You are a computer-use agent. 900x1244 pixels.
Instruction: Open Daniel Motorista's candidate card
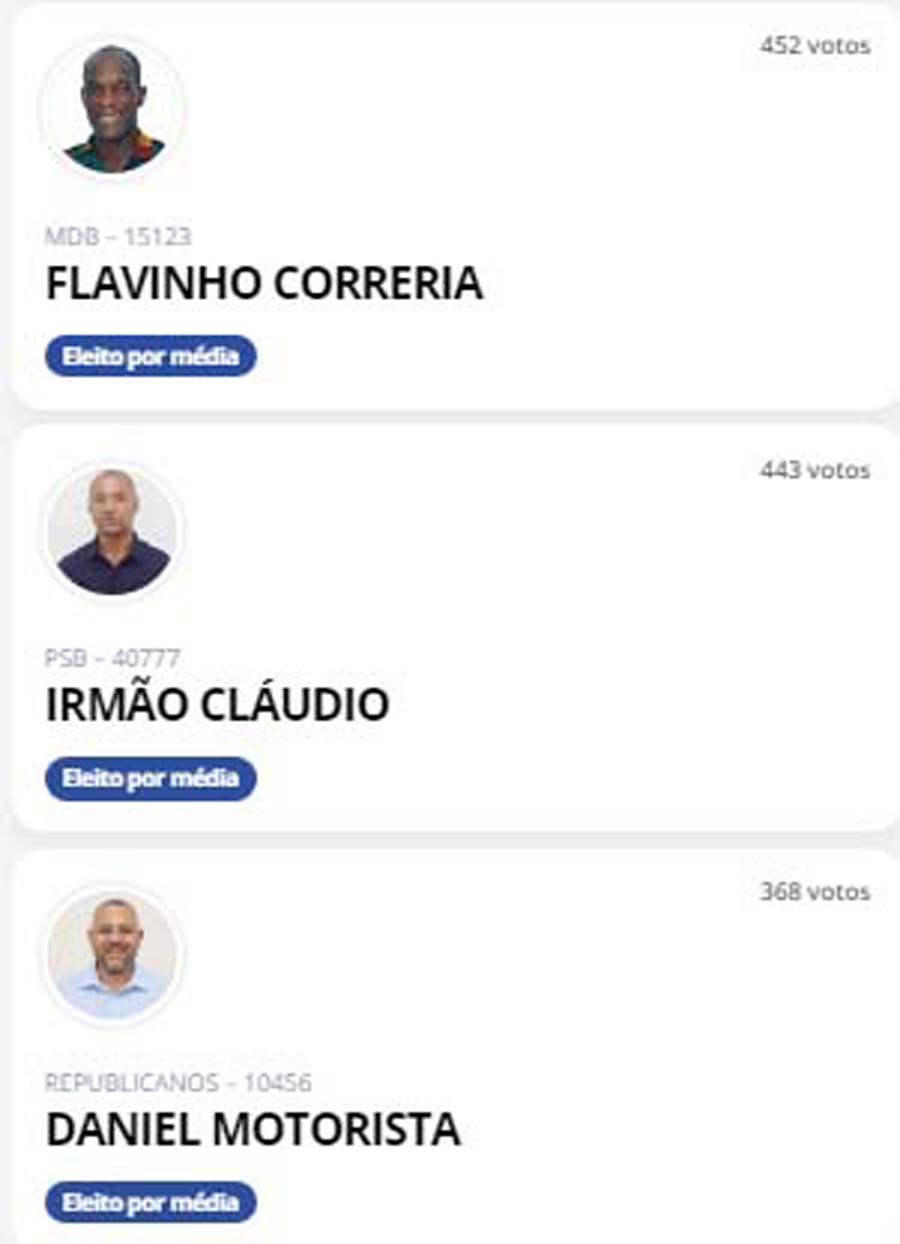[253, 1130]
